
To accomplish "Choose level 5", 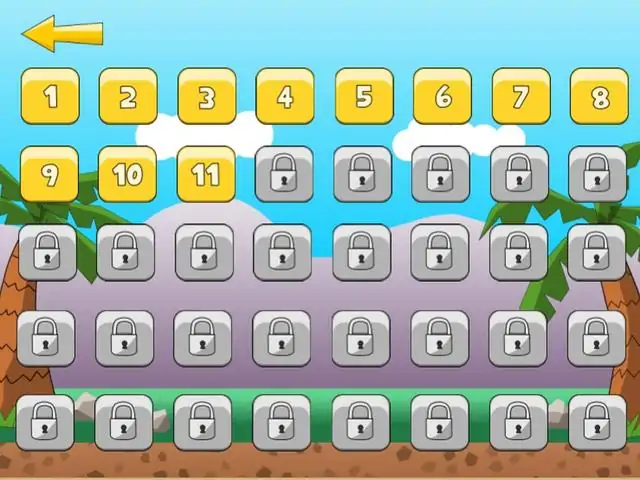I will (363, 97).
